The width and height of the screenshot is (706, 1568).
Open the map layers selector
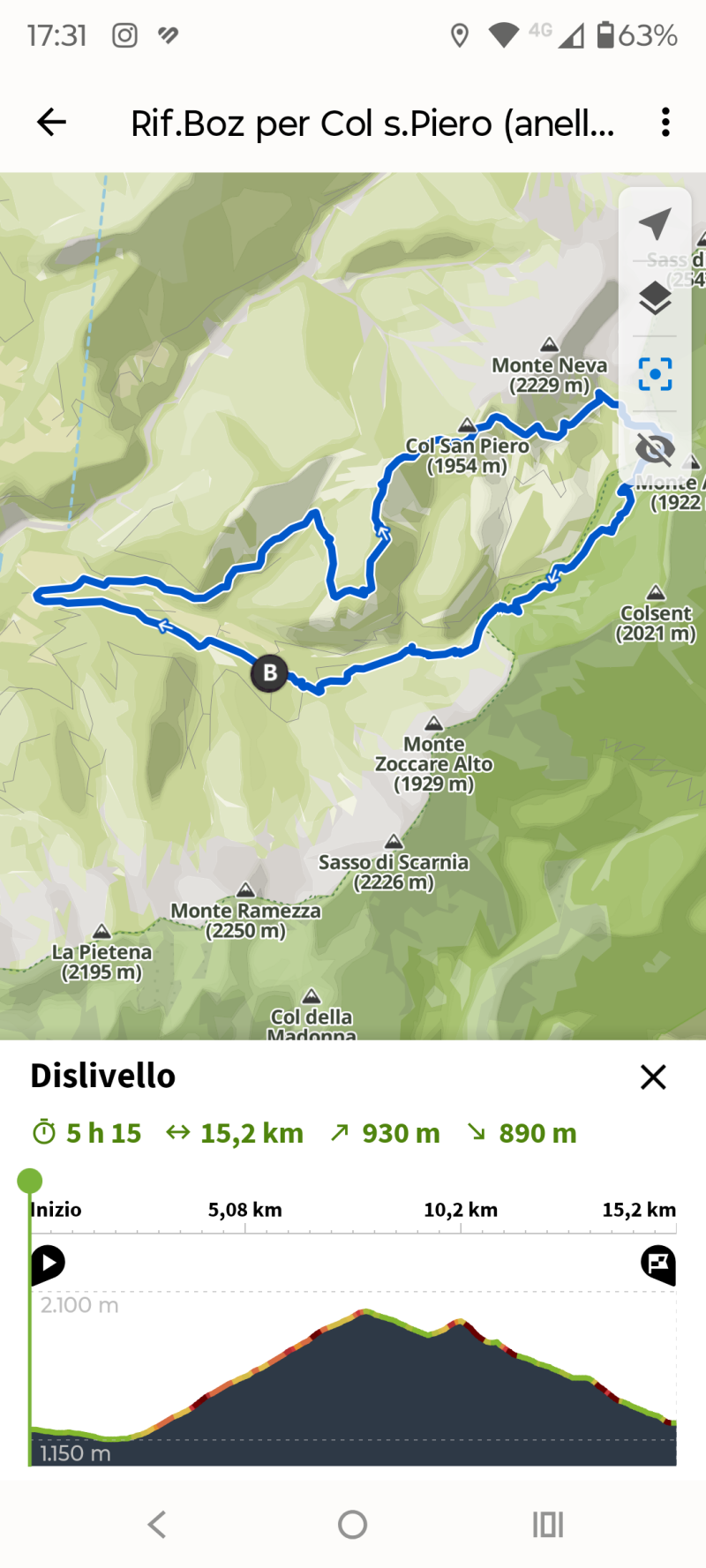[655, 299]
